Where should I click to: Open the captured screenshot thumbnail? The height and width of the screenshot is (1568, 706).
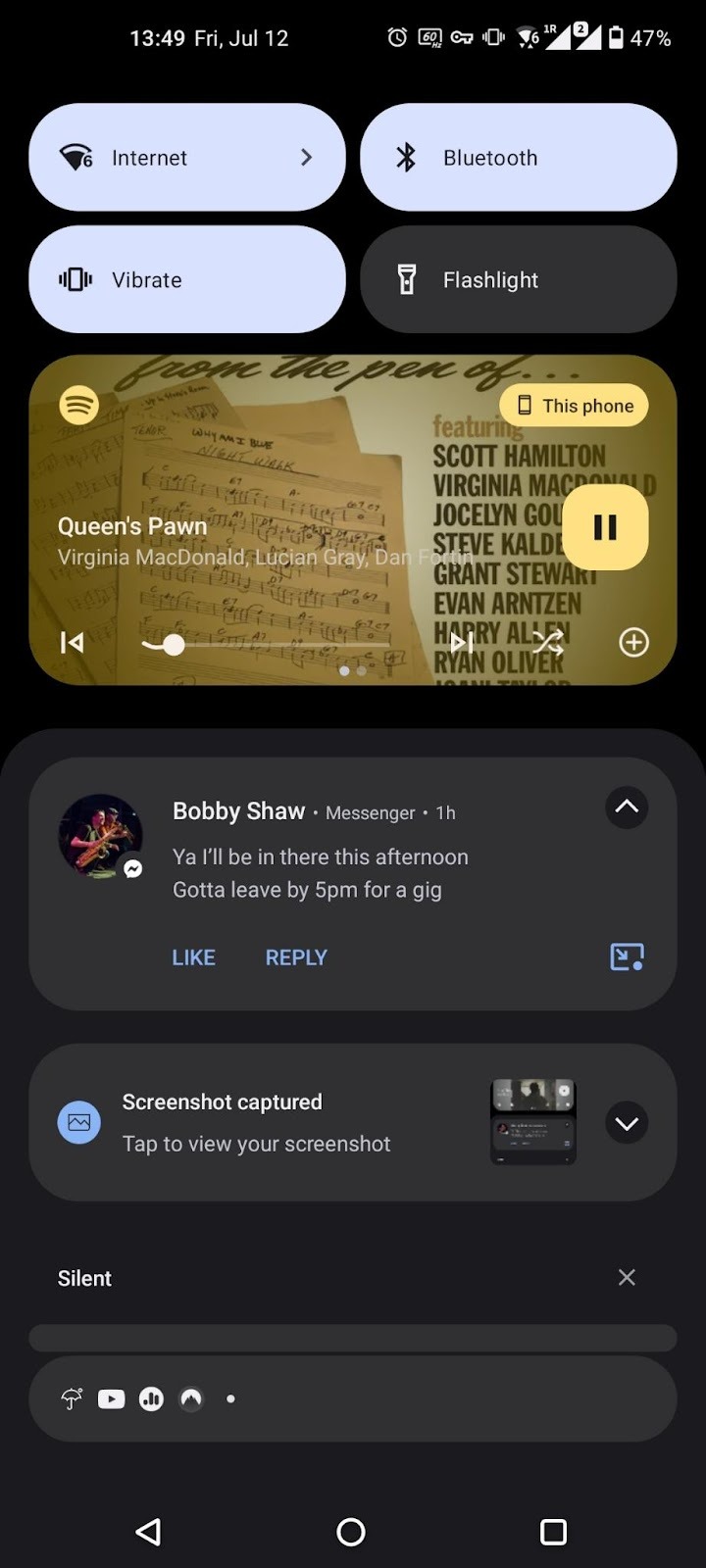[532, 1122]
